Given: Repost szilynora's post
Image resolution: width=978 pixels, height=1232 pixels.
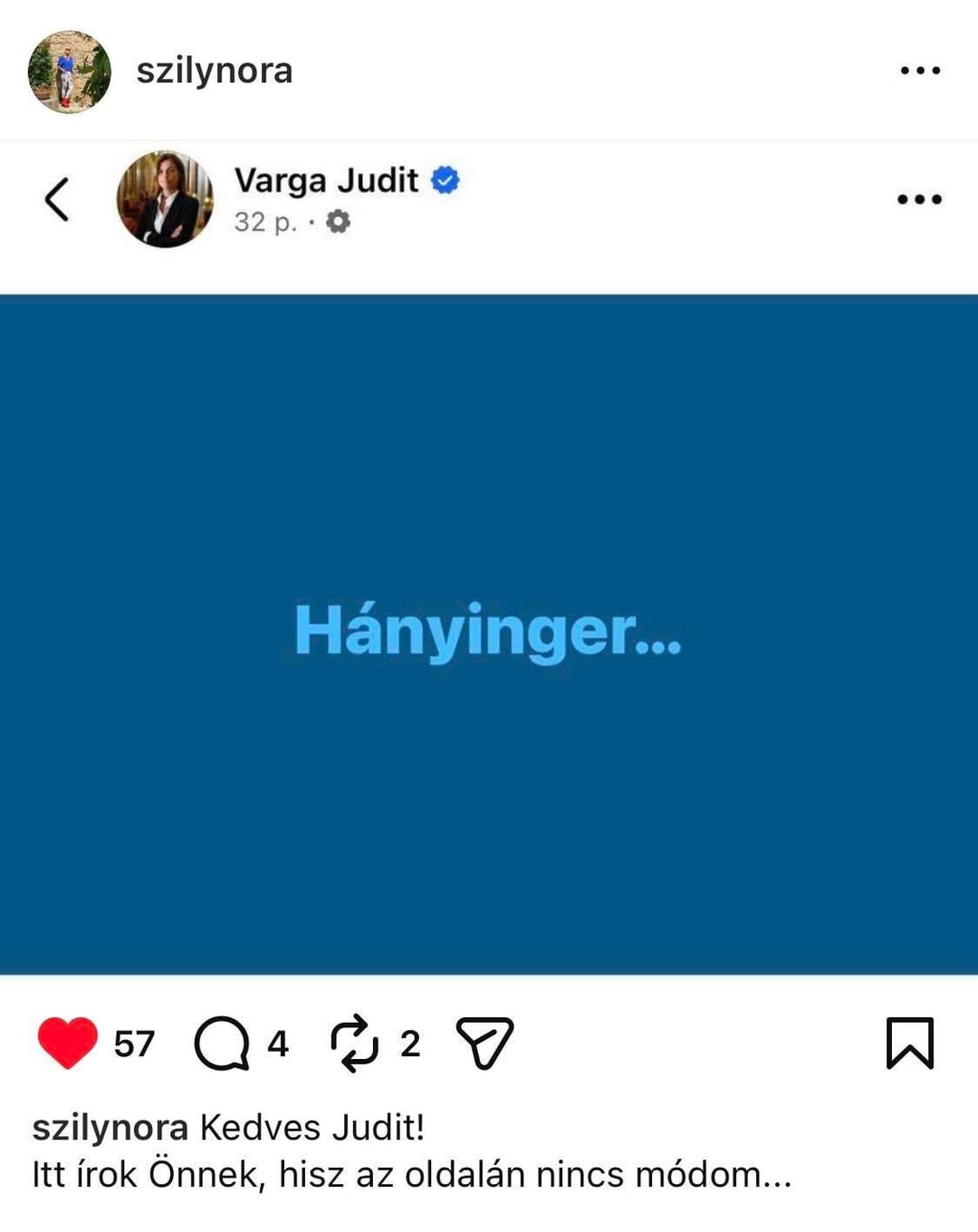Looking at the screenshot, I should point(354,1044).
